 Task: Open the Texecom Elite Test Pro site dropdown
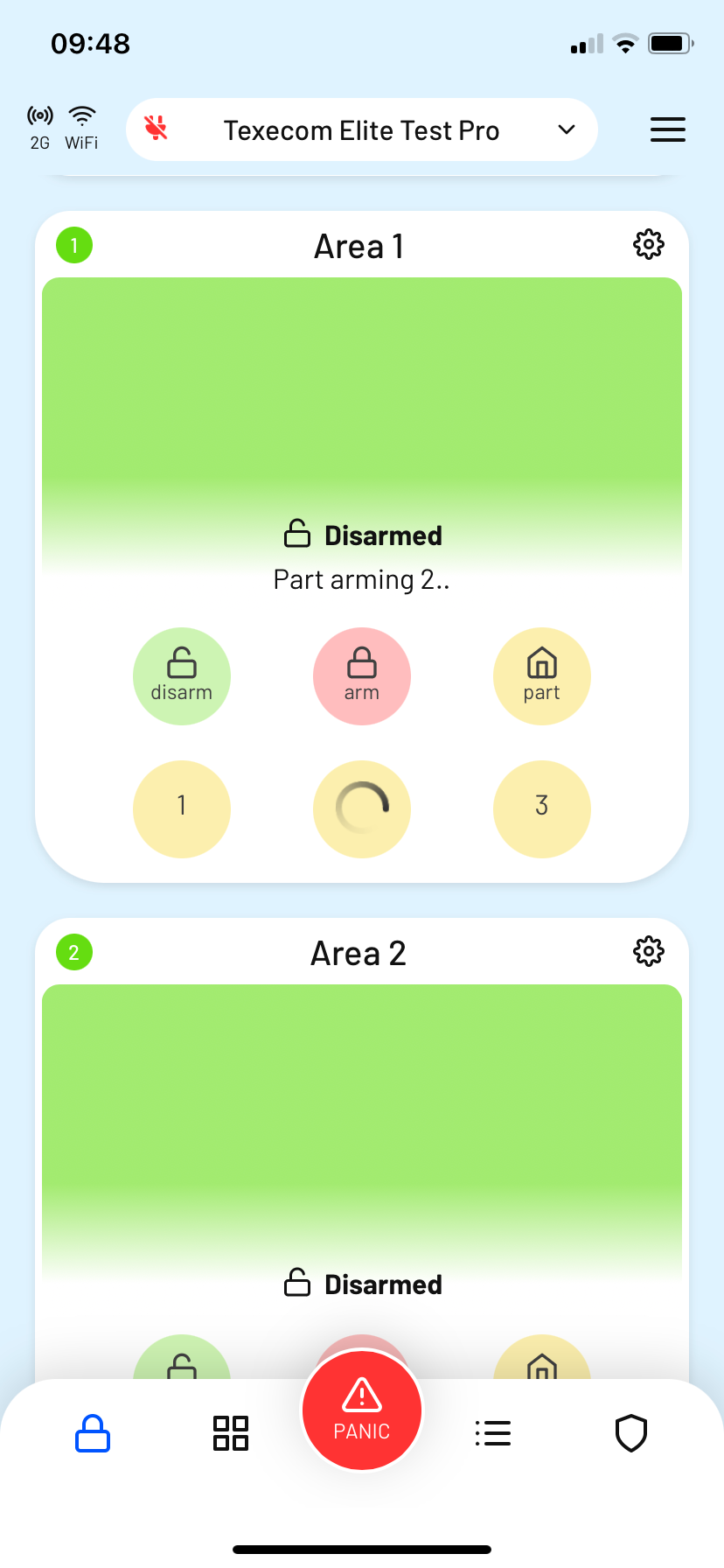362,129
